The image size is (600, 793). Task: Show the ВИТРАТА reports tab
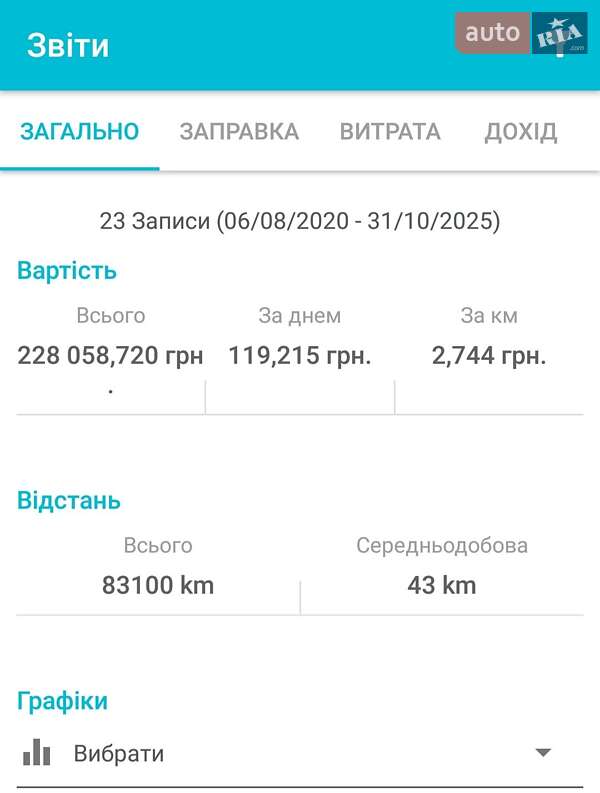[390, 132]
